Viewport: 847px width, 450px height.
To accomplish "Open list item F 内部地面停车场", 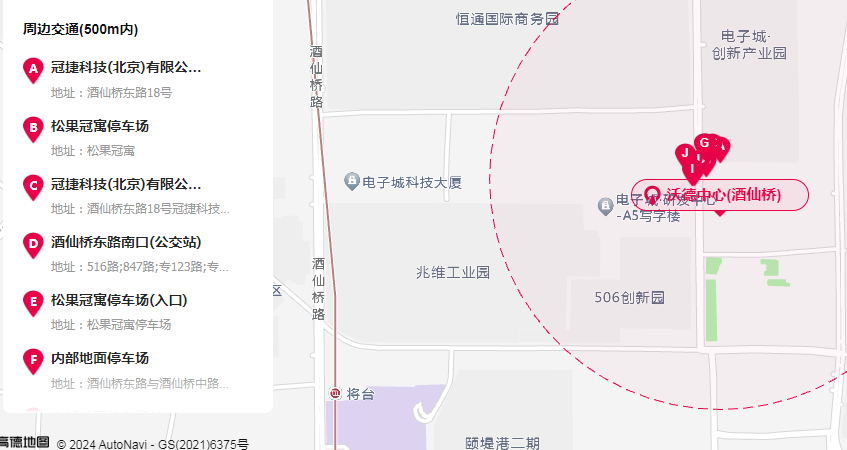I will [x=100, y=358].
